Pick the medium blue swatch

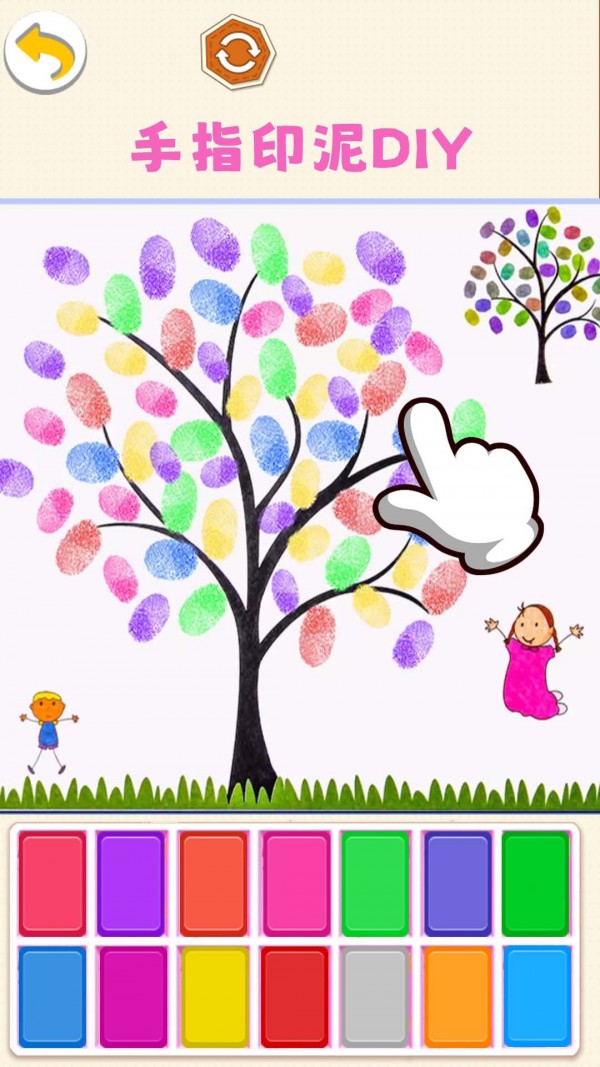52,997
